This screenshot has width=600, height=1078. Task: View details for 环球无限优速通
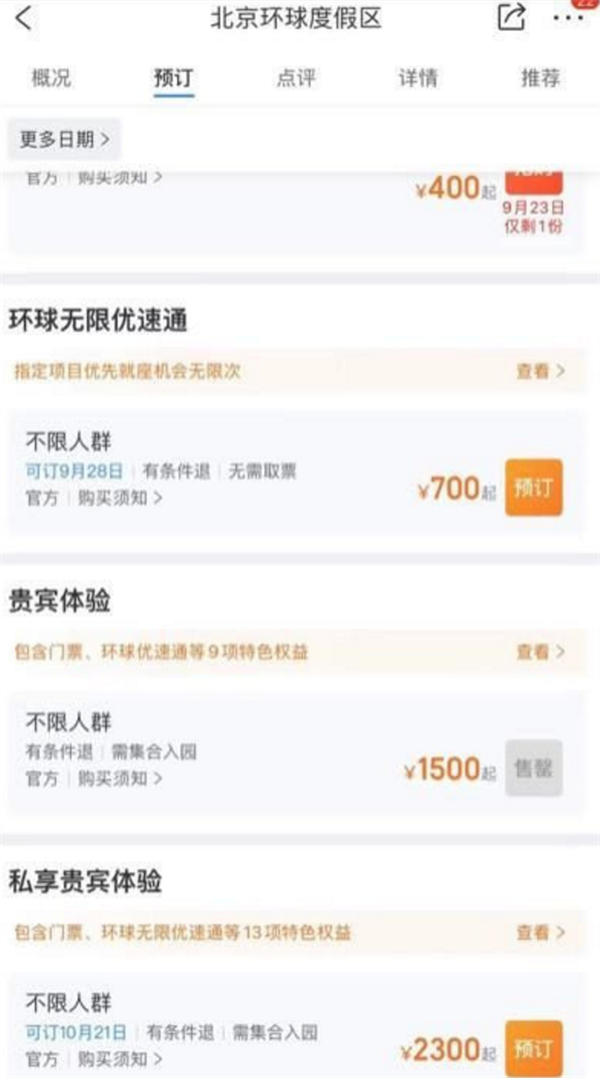[540, 371]
